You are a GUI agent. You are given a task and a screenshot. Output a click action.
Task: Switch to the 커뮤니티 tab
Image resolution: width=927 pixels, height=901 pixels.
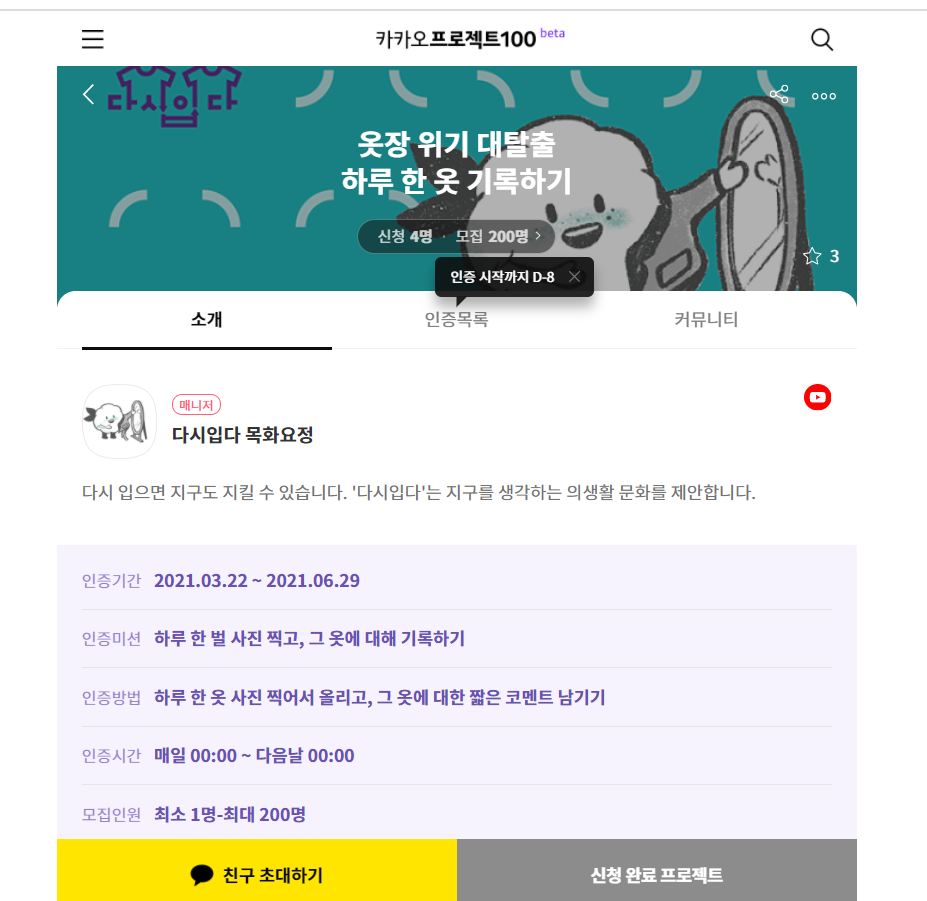click(706, 320)
